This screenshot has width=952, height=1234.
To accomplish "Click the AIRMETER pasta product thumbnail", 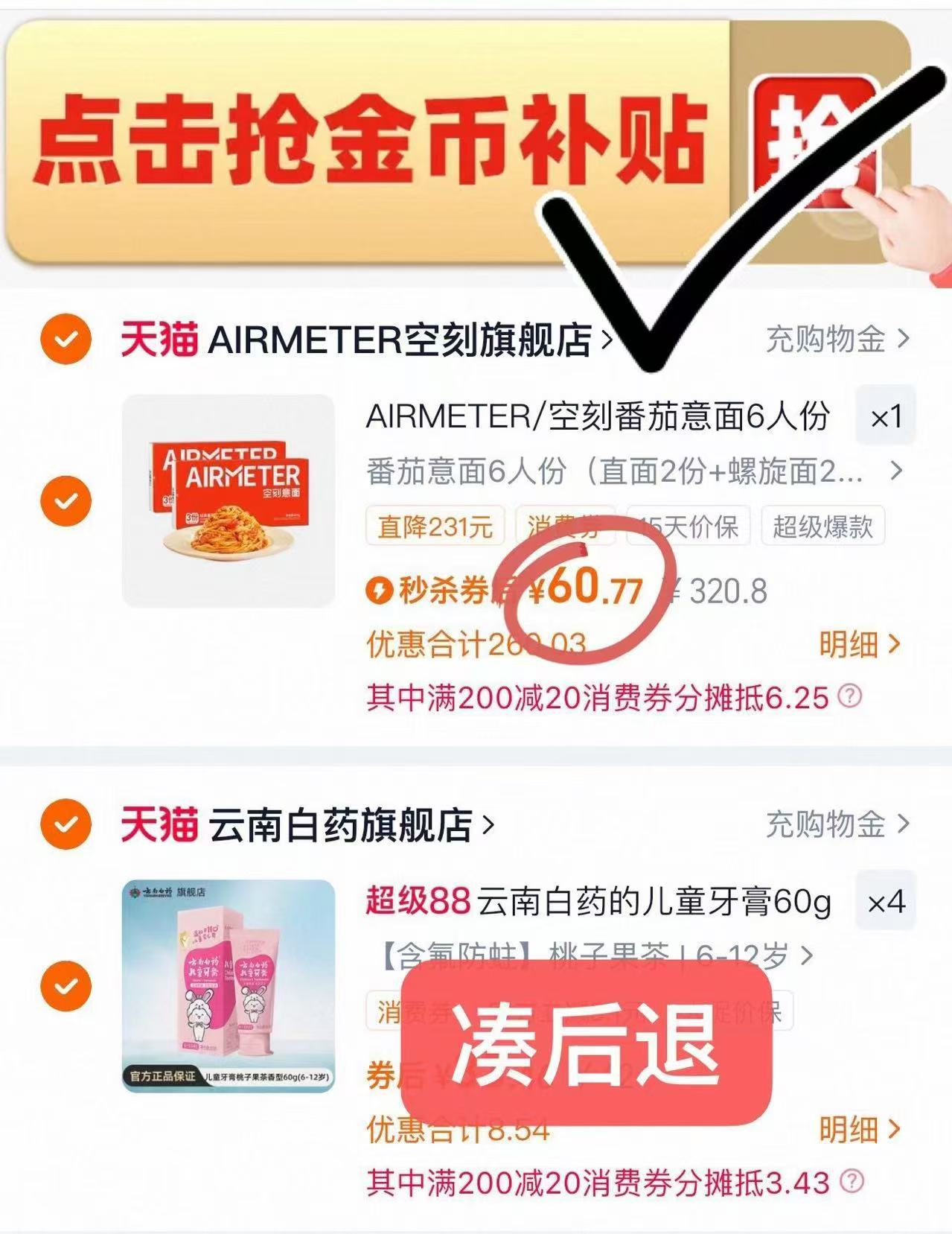I will [x=227, y=499].
